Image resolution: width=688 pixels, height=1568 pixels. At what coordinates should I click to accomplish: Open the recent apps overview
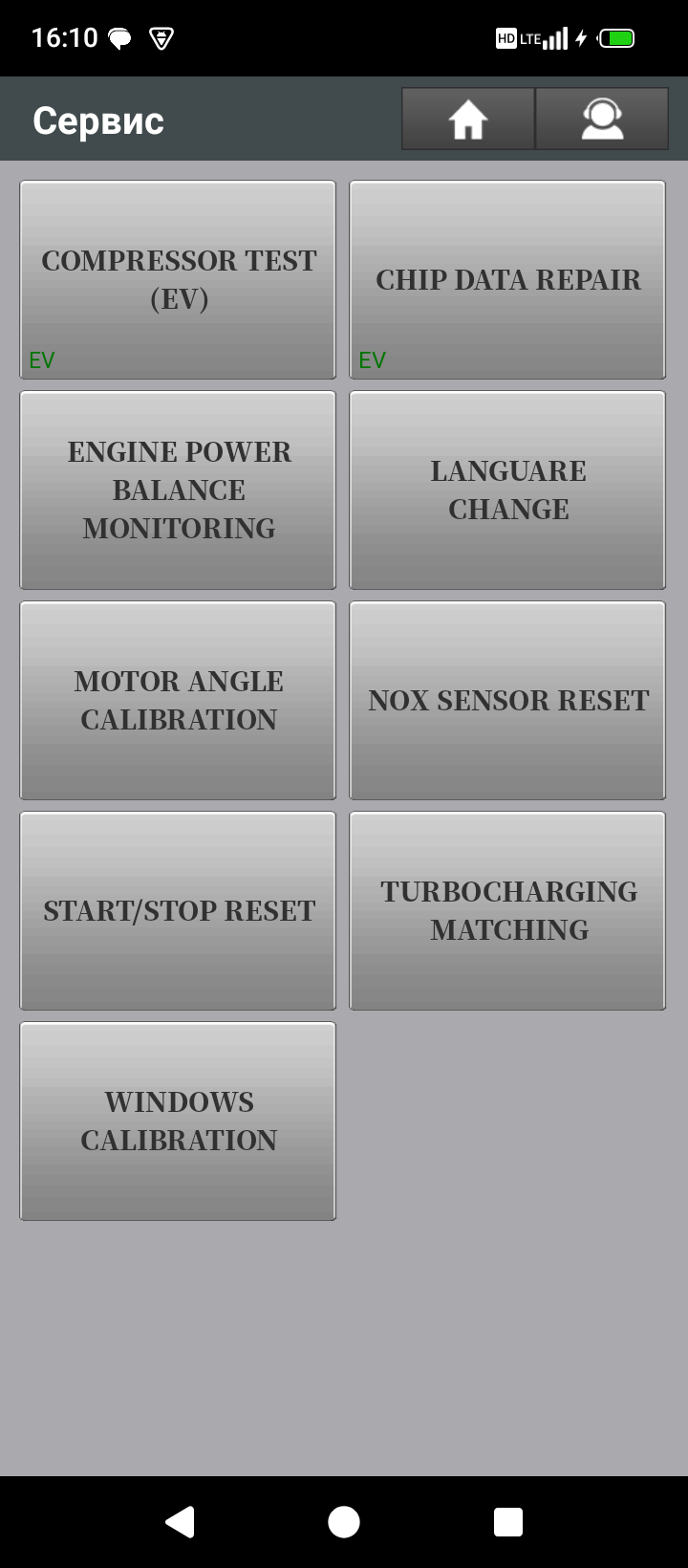pyautogui.click(x=508, y=1521)
